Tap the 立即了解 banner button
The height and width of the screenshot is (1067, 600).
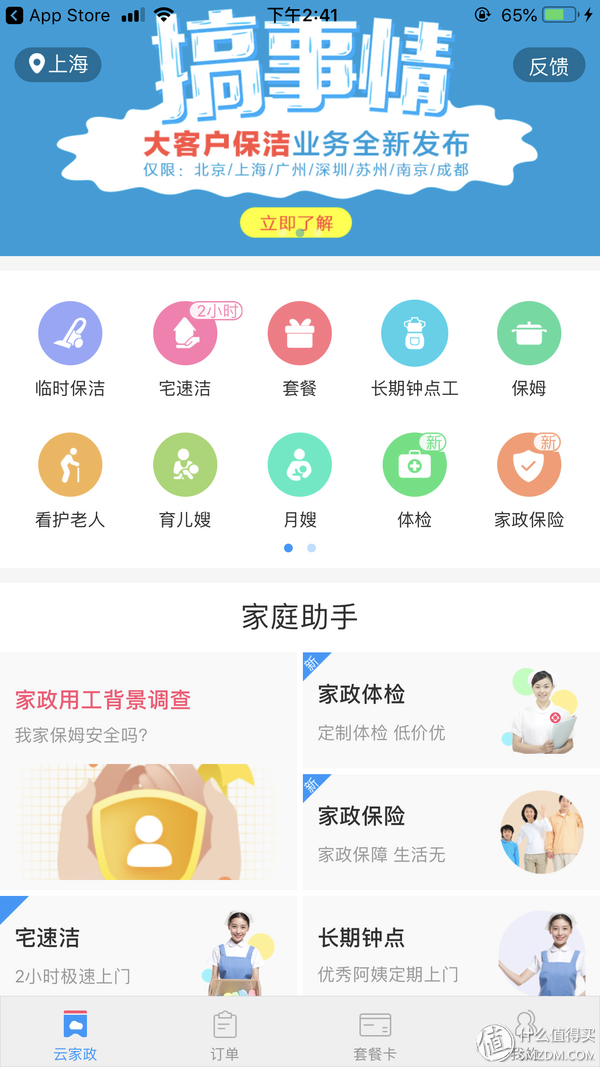[296, 223]
